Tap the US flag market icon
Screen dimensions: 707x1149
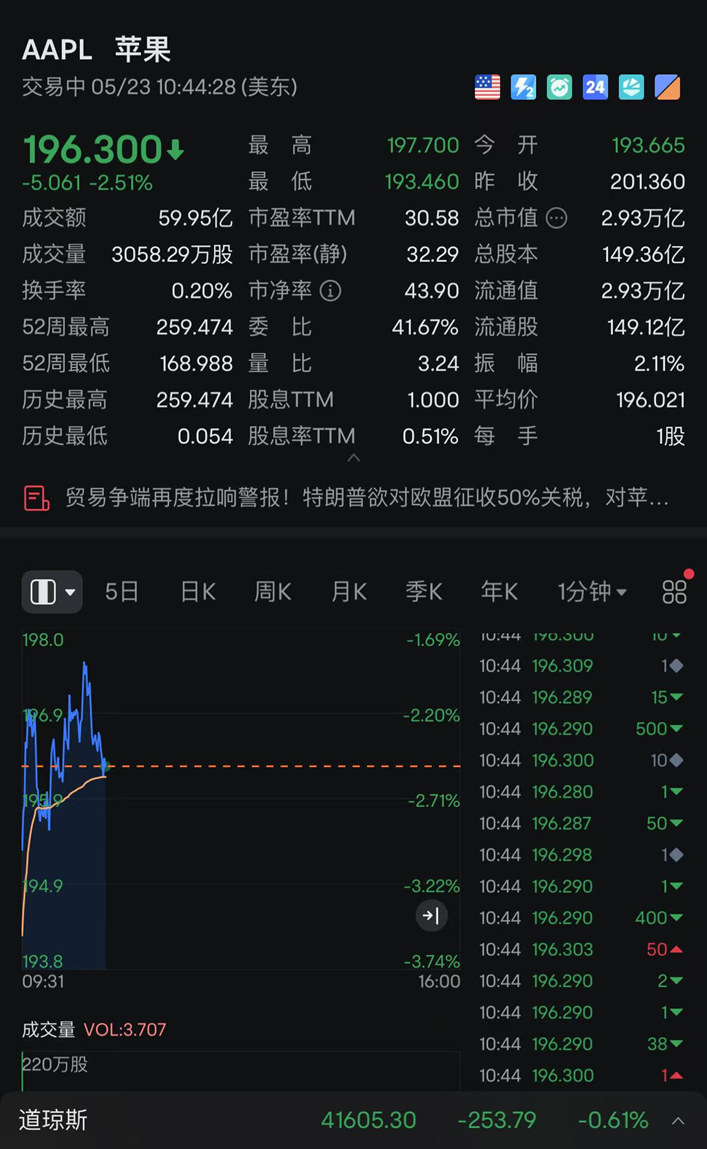pyautogui.click(x=487, y=87)
